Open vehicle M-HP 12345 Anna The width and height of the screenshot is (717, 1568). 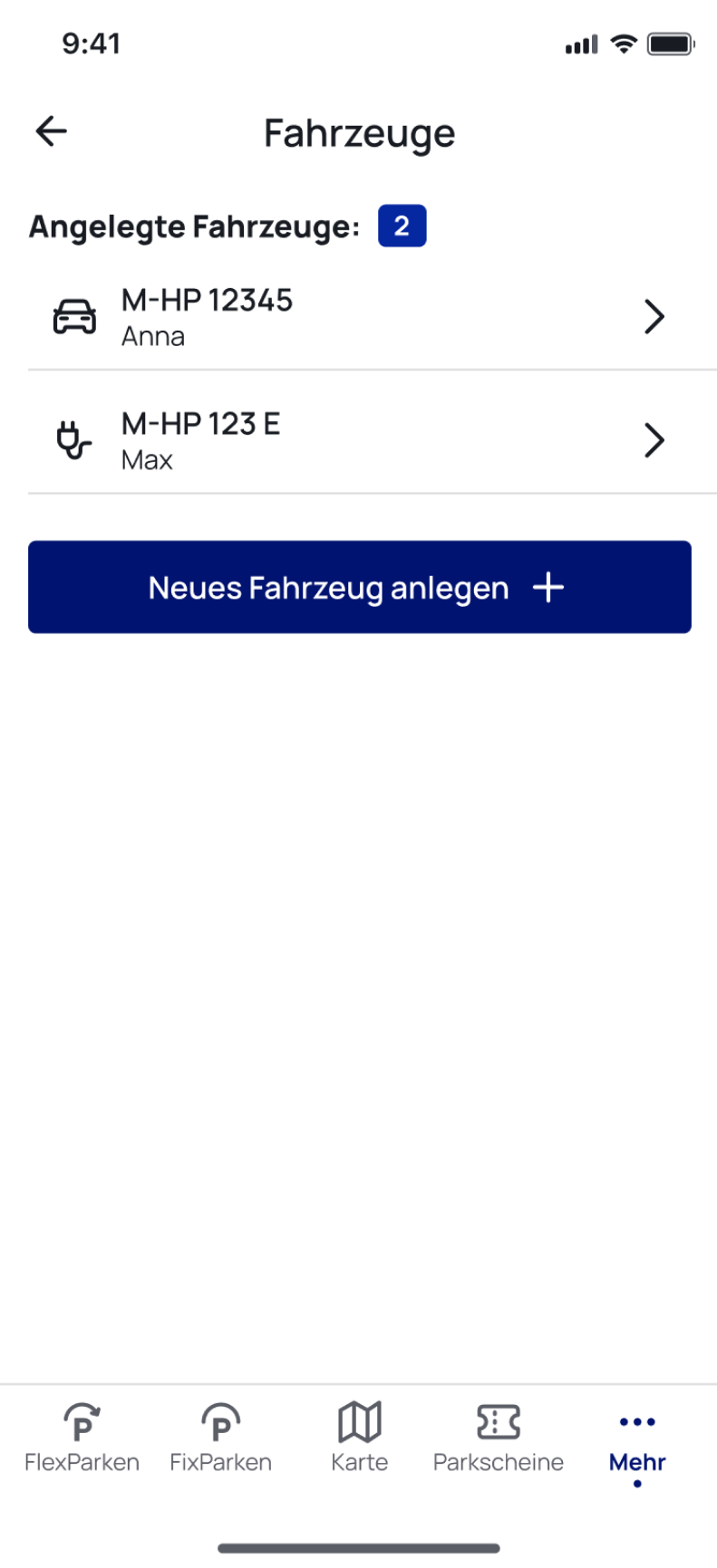[x=359, y=317]
